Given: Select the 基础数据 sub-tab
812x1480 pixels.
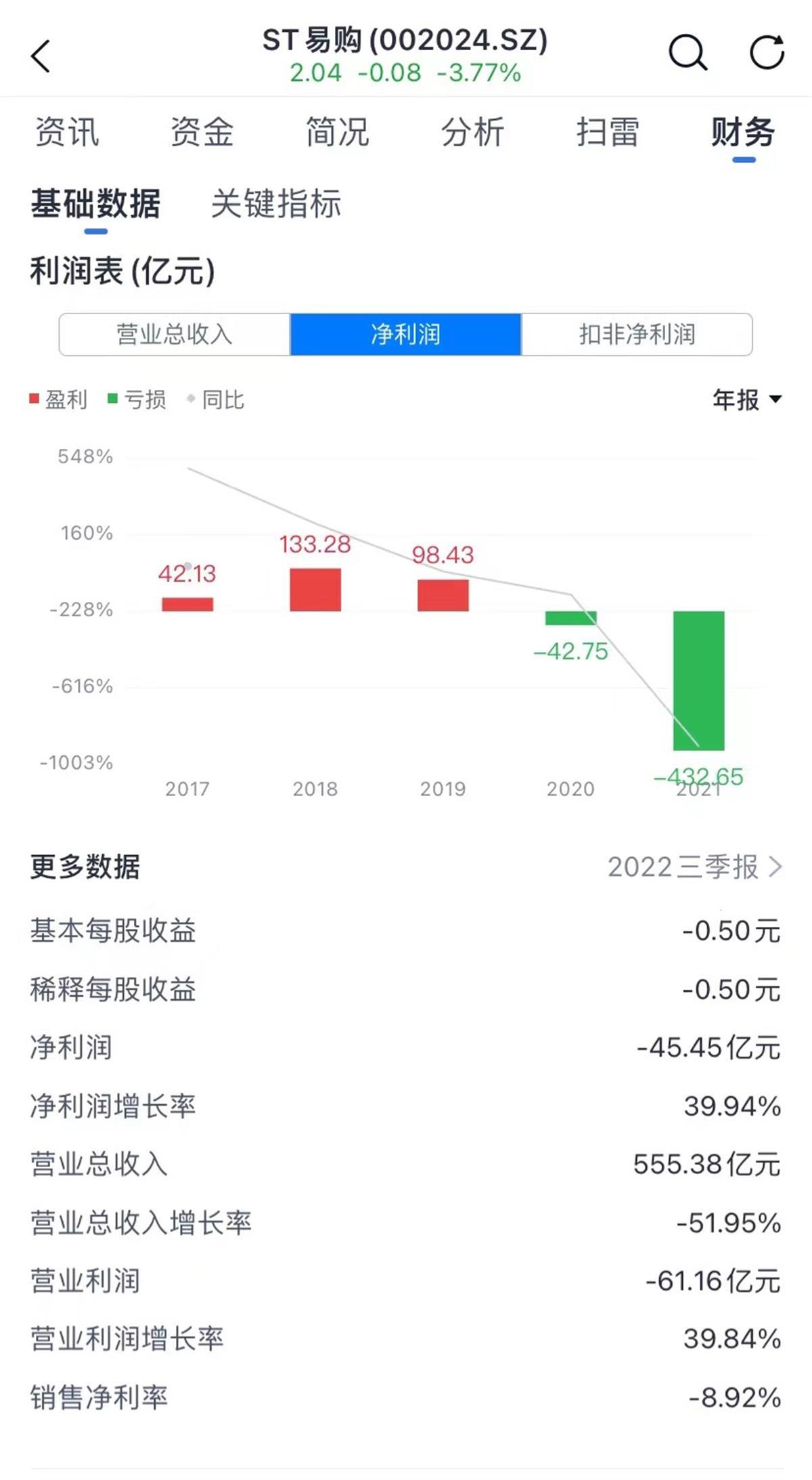Looking at the screenshot, I should click(95, 204).
